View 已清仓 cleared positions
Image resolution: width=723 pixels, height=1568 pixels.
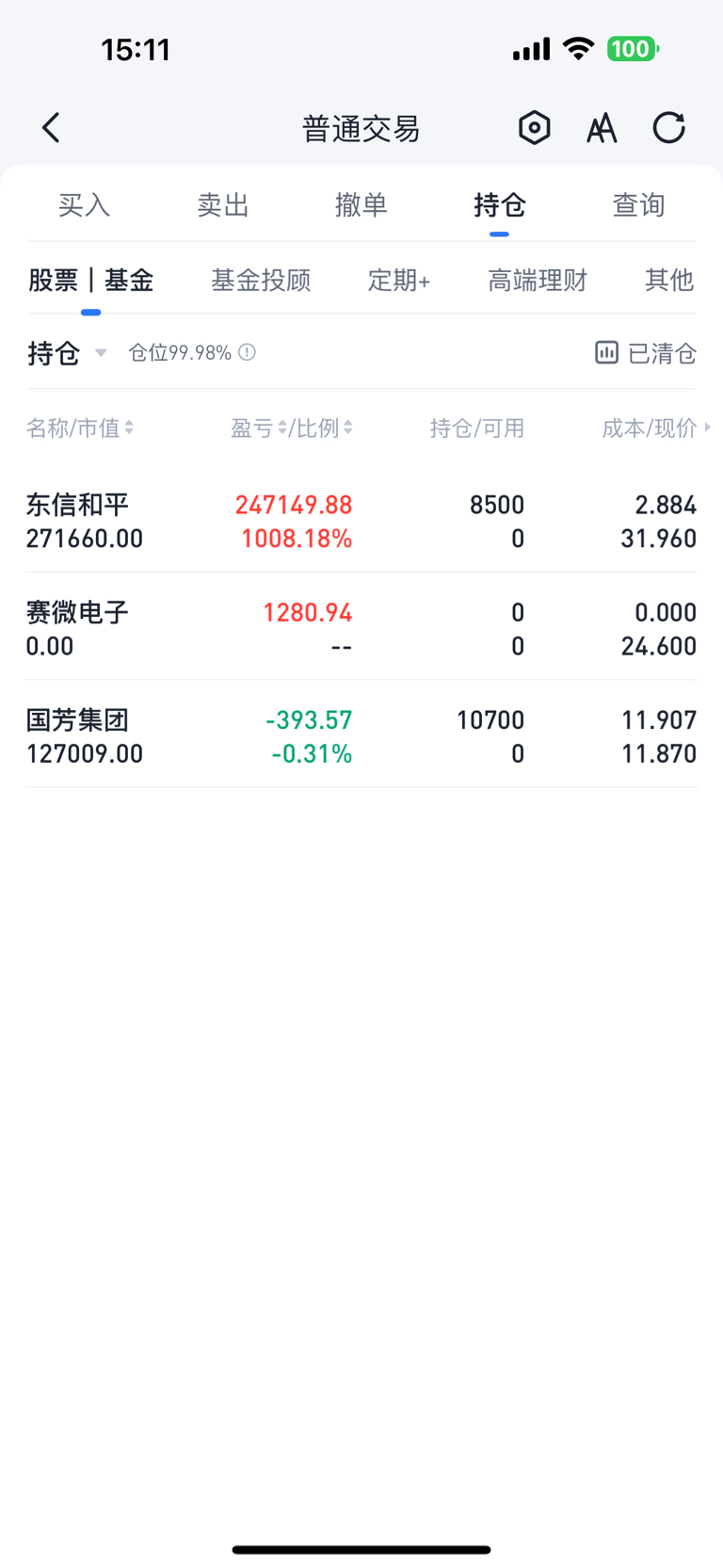click(646, 353)
